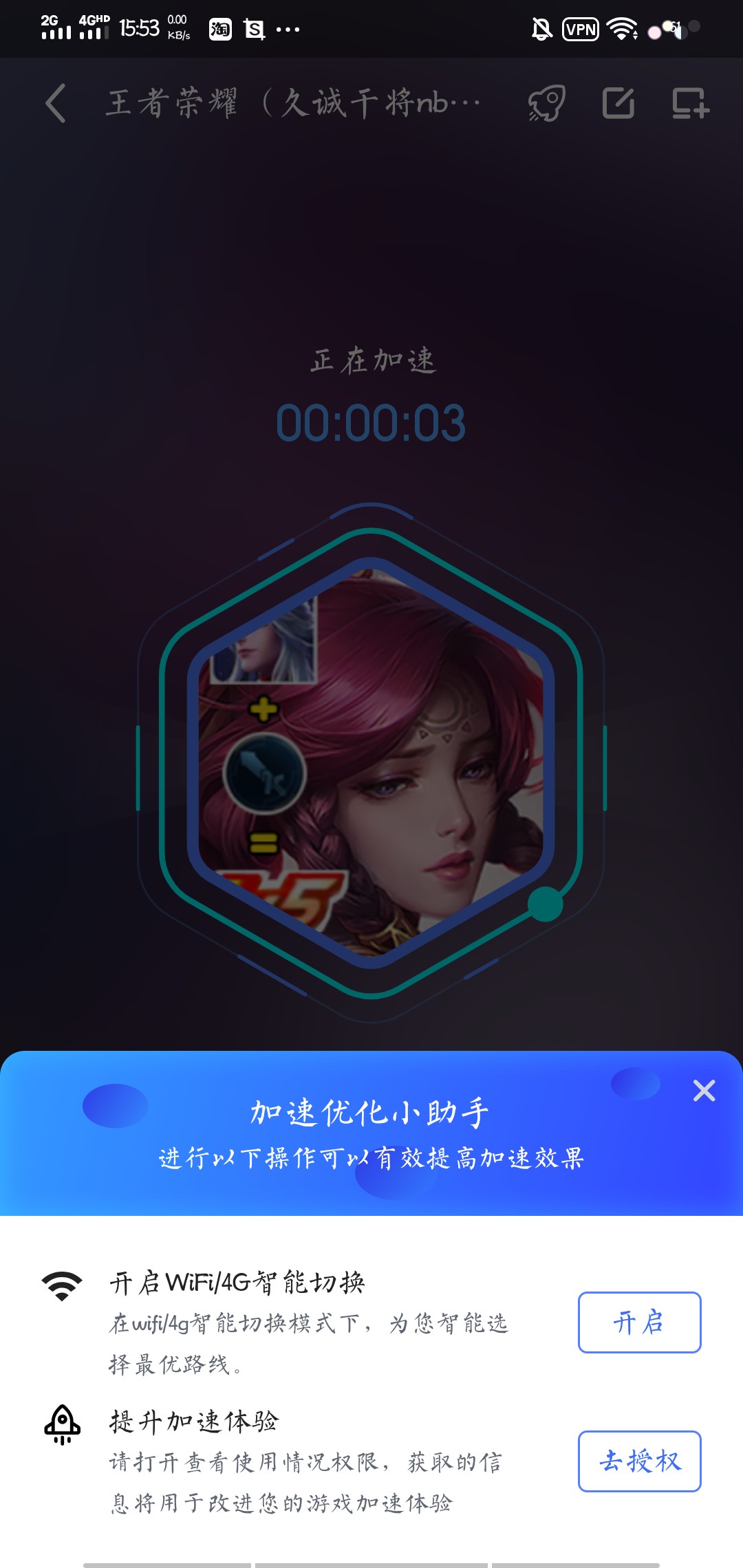The image size is (743, 1568).
Task: Tap 去授权 for 提升加速体验
Action: (x=639, y=1461)
